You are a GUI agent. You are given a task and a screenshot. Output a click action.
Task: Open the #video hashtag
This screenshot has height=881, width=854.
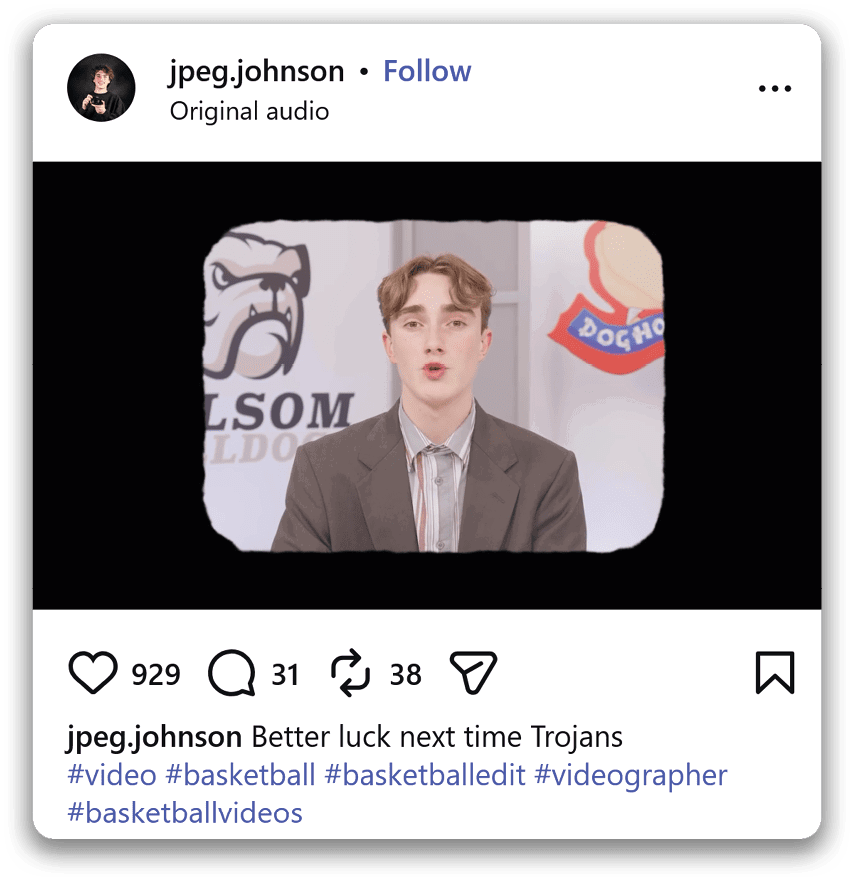111,775
